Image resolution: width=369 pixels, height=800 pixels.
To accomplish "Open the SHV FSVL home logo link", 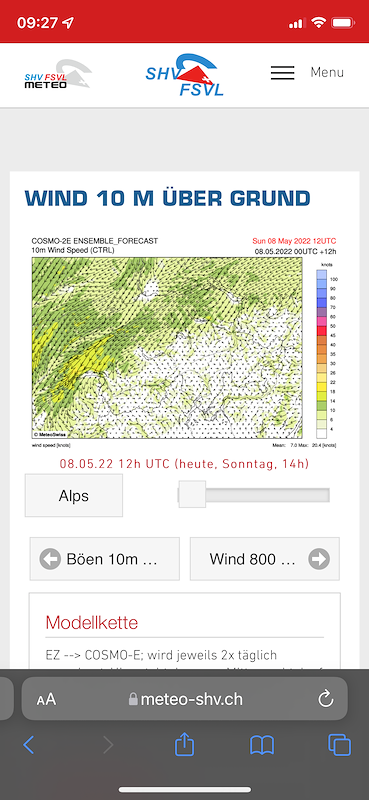I will (x=185, y=76).
